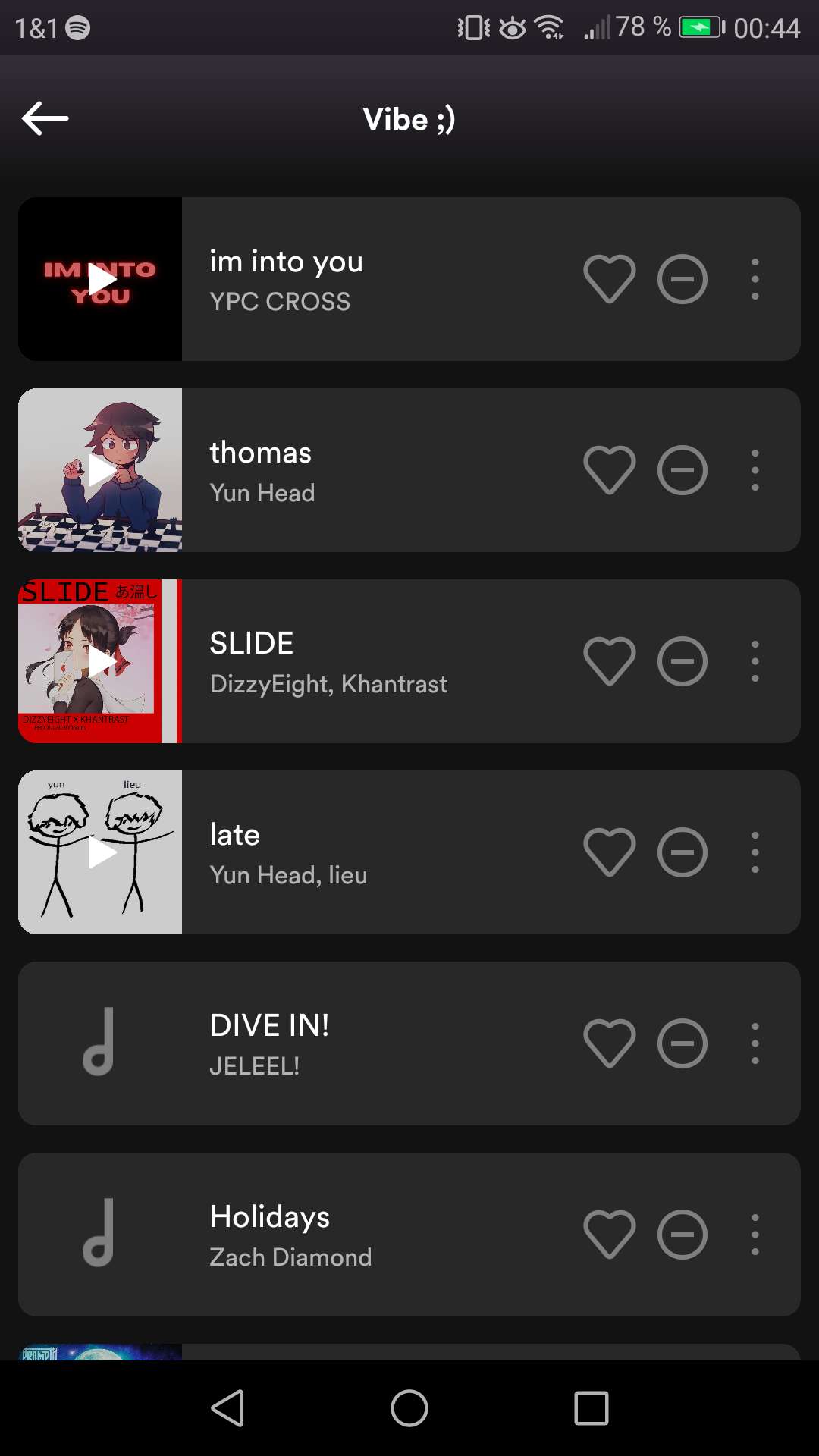
Task: Like im into you by YPC CROSS
Action: (610, 279)
